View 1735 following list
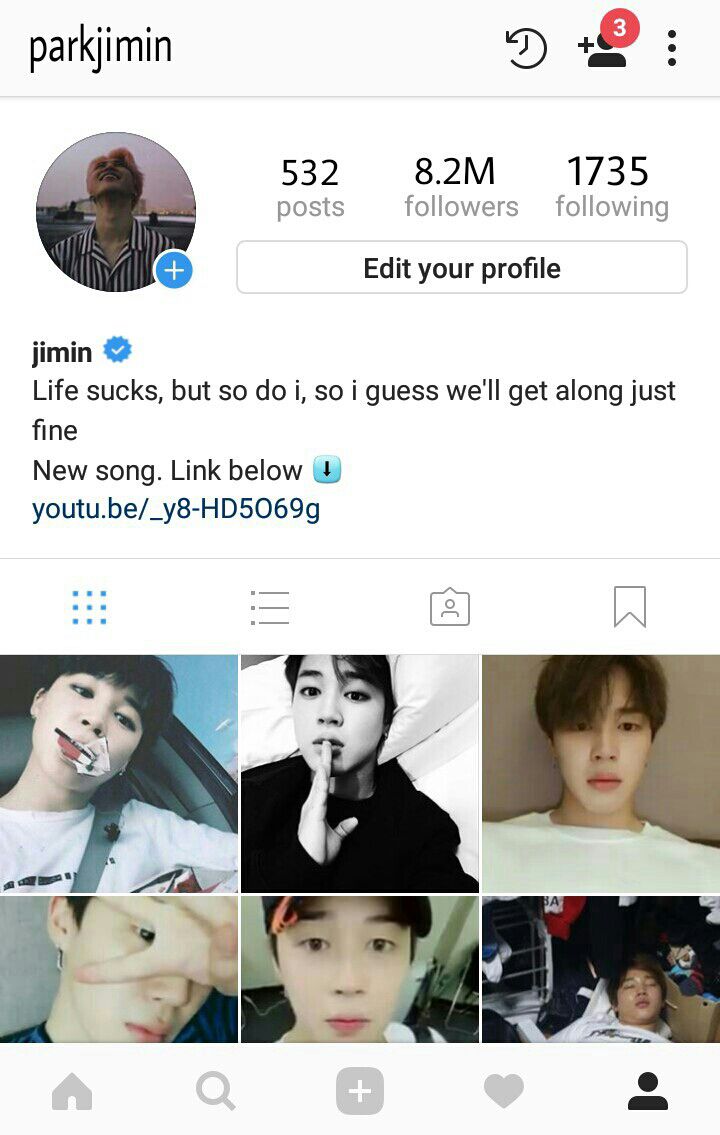The image size is (720, 1135). click(x=611, y=187)
